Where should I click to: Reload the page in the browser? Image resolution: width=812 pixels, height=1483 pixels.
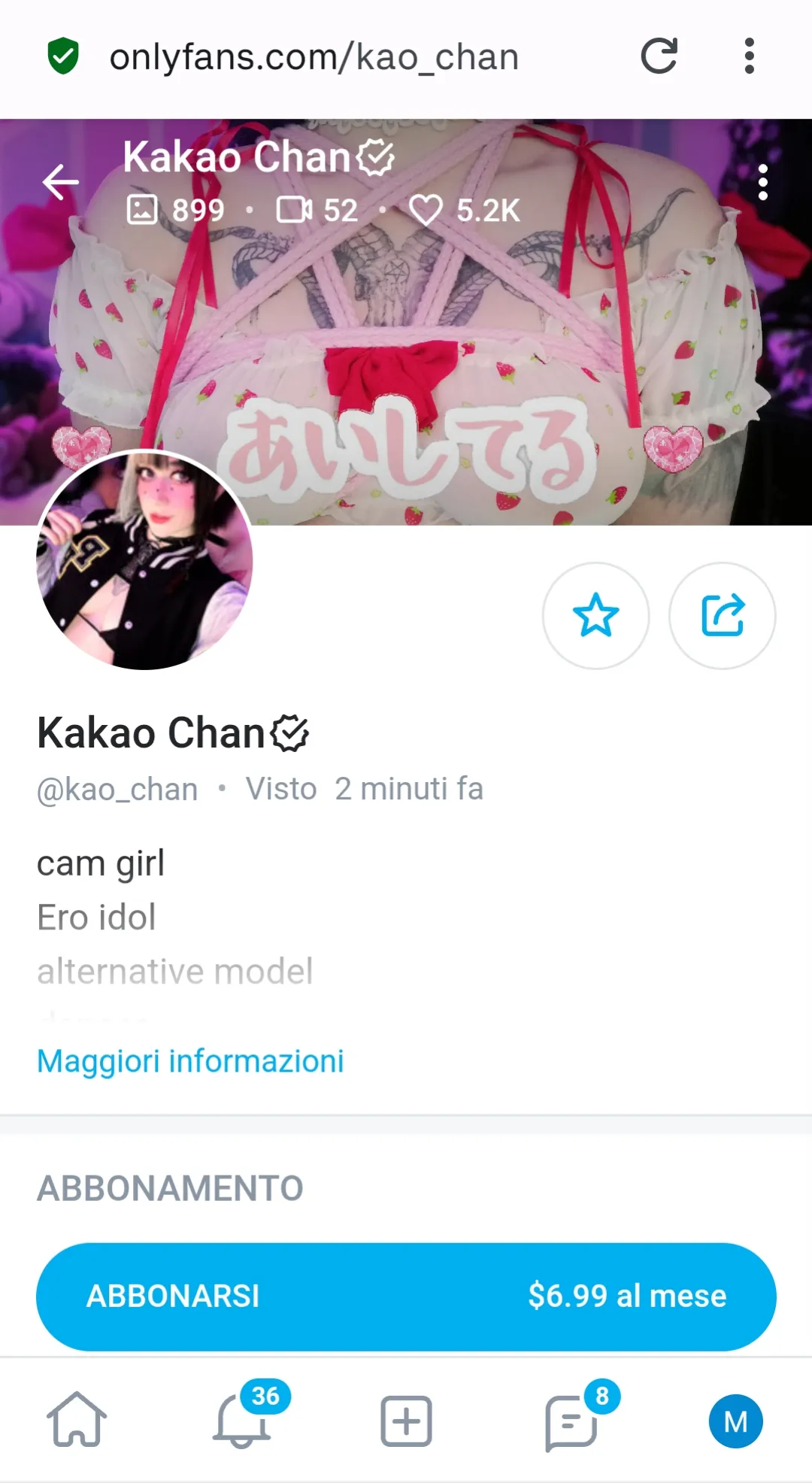click(x=659, y=56)
